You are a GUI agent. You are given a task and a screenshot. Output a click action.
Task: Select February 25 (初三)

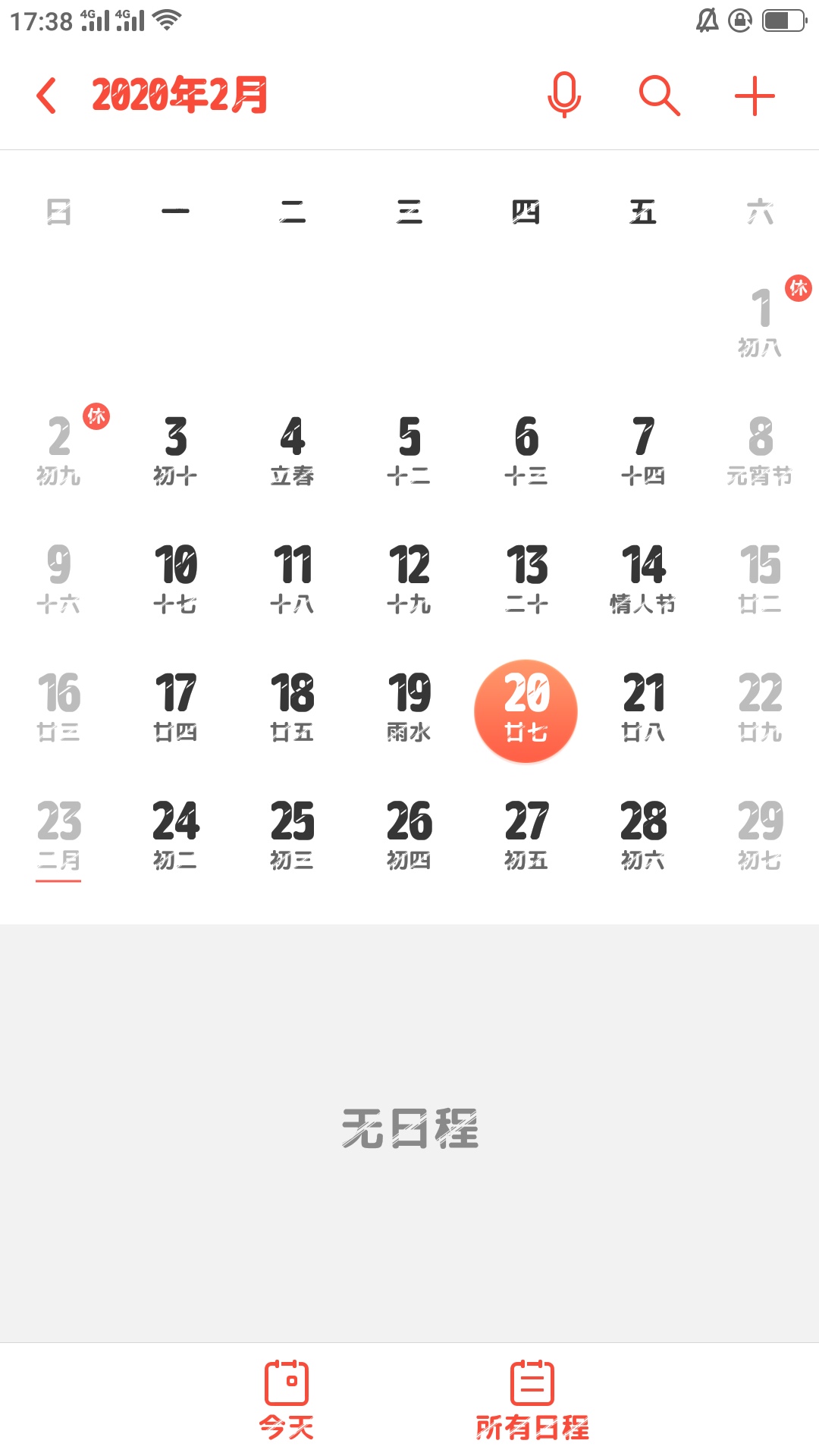tap(293, 835)
